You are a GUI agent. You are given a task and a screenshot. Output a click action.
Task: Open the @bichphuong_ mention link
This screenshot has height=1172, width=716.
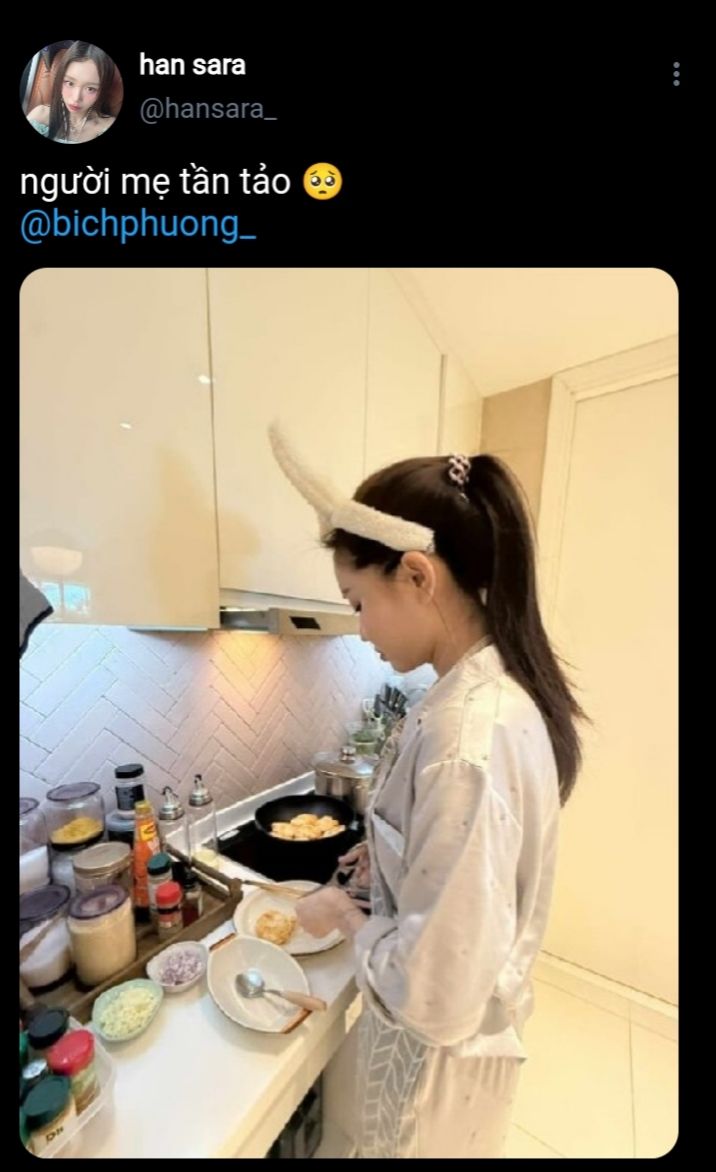click(x=138, y=225)
